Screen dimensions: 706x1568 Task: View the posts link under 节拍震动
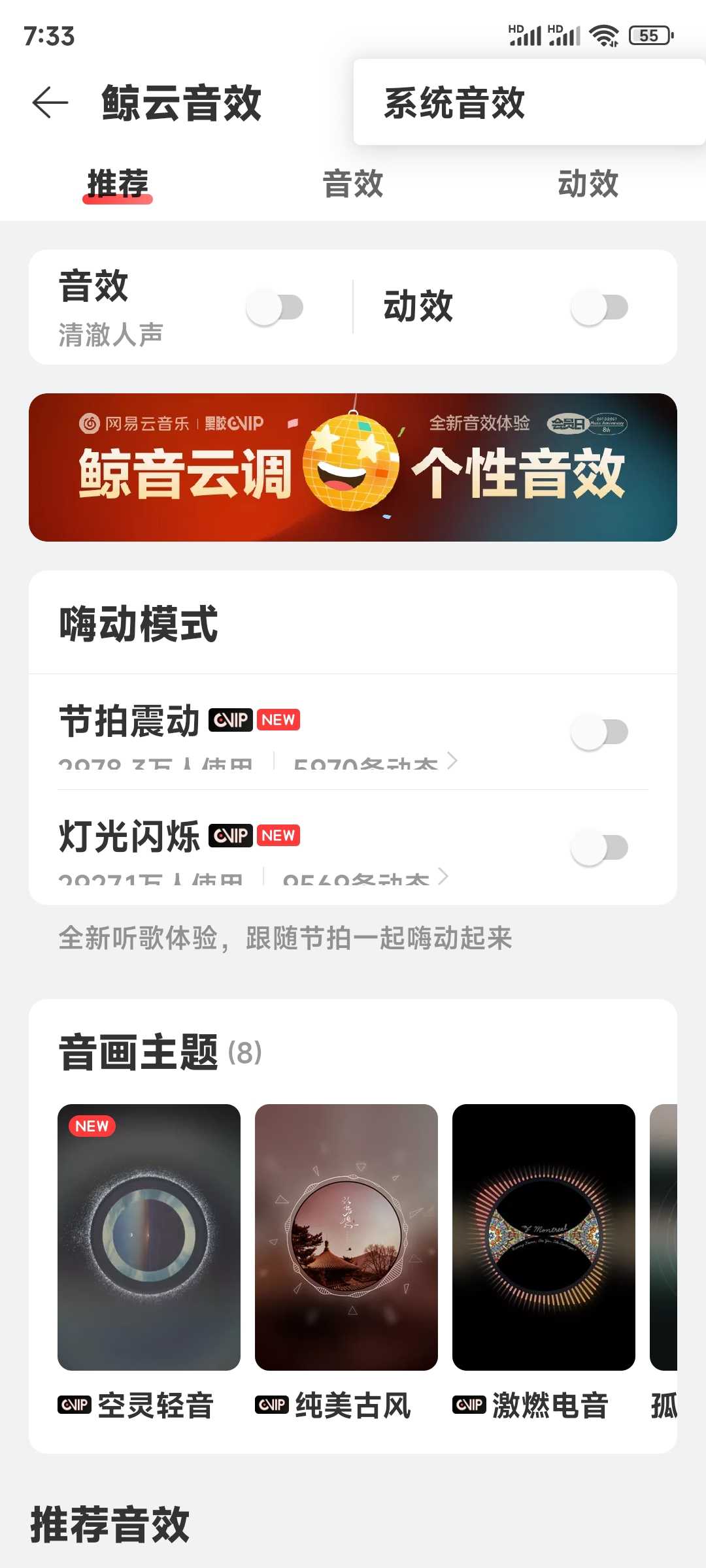374,762
